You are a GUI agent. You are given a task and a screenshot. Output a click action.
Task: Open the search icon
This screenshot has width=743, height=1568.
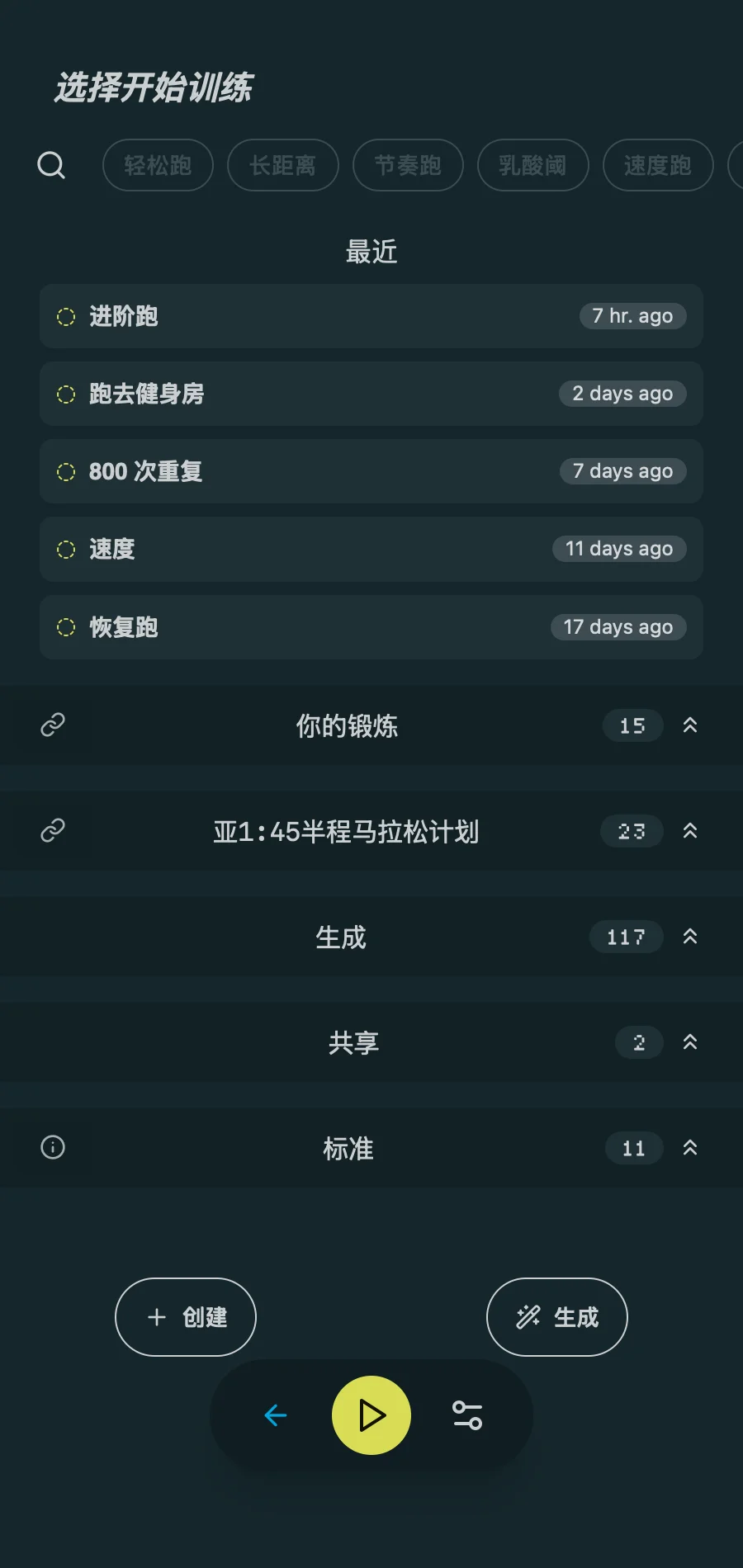pyautogui.click(x=51, y=165)
